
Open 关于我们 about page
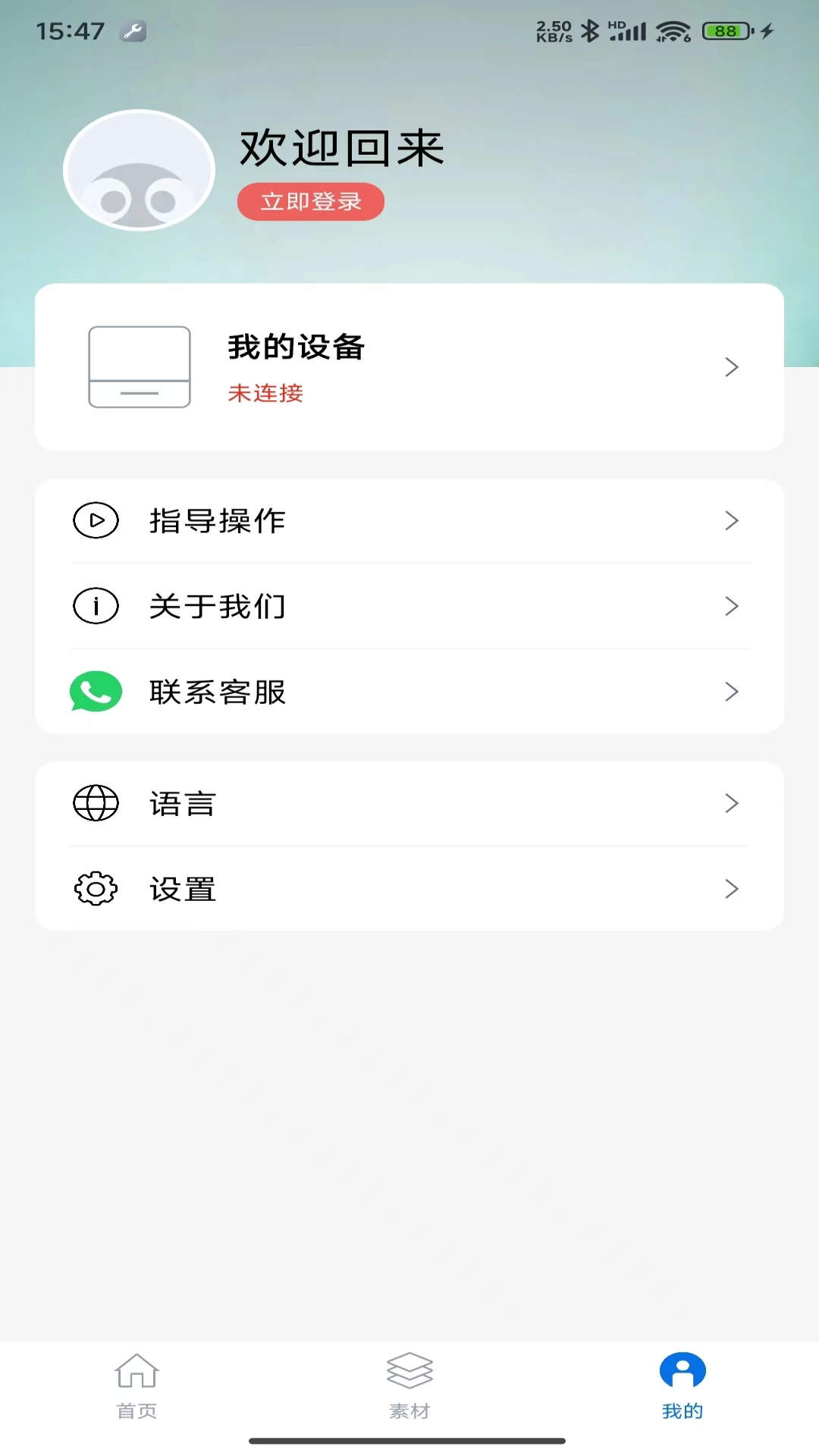coord(409,607)
